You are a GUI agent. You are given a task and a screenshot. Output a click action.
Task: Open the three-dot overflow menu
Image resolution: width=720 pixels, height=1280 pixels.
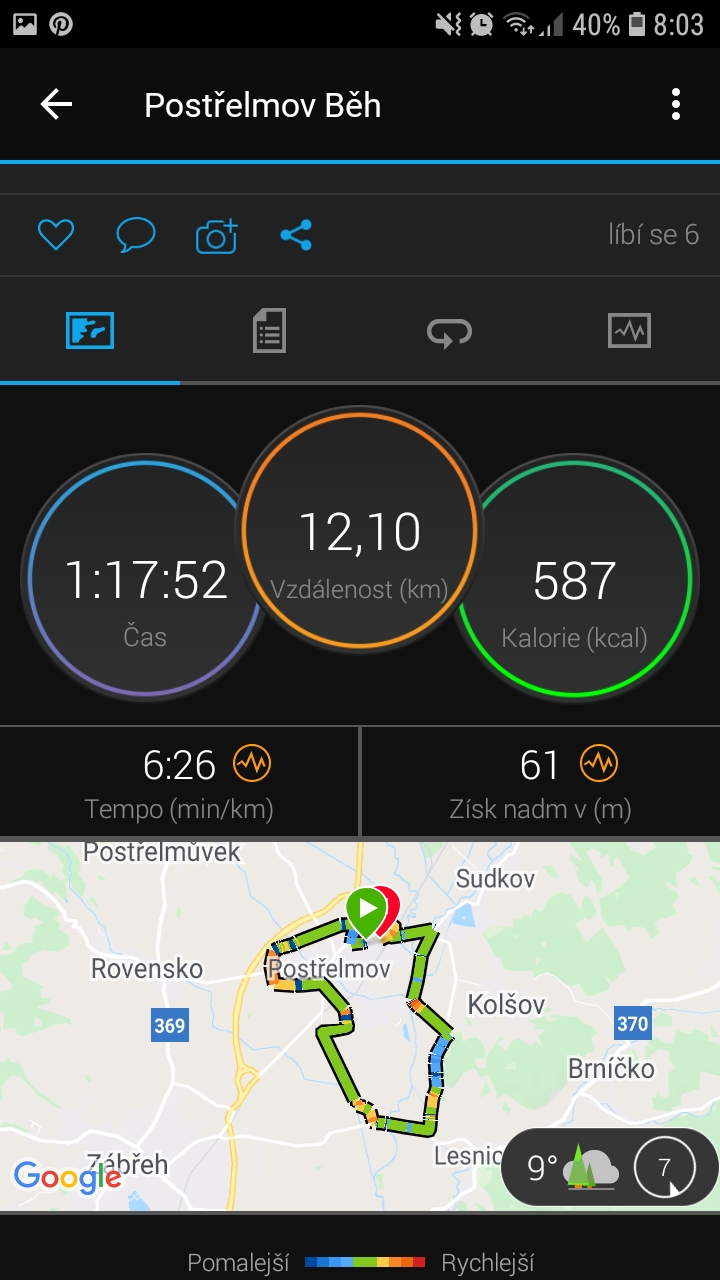click(x=676, y=104)
